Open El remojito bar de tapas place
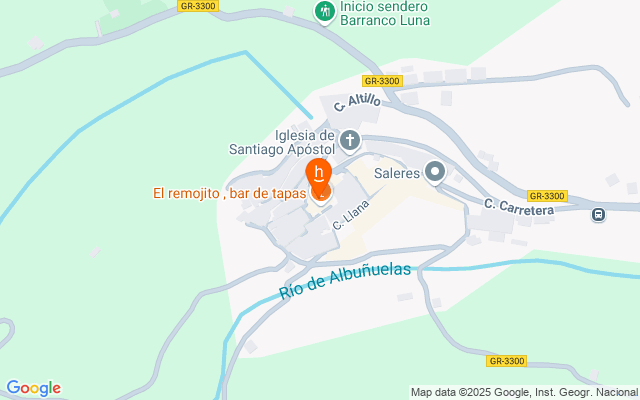The height and width of the screenshot is (400, 640). [229, 193]
